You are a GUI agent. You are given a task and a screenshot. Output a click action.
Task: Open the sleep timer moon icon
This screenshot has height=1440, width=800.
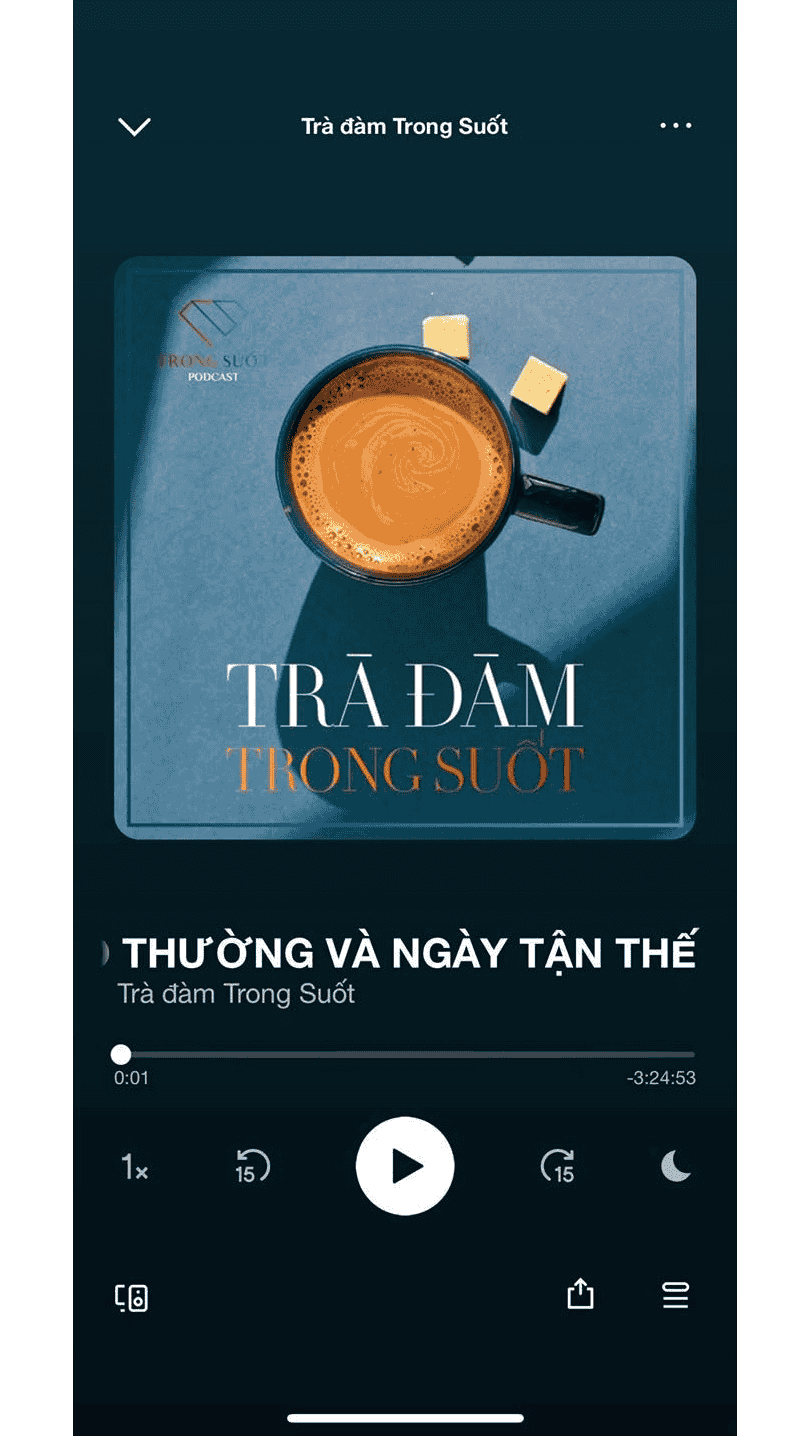pos(676,1165)
